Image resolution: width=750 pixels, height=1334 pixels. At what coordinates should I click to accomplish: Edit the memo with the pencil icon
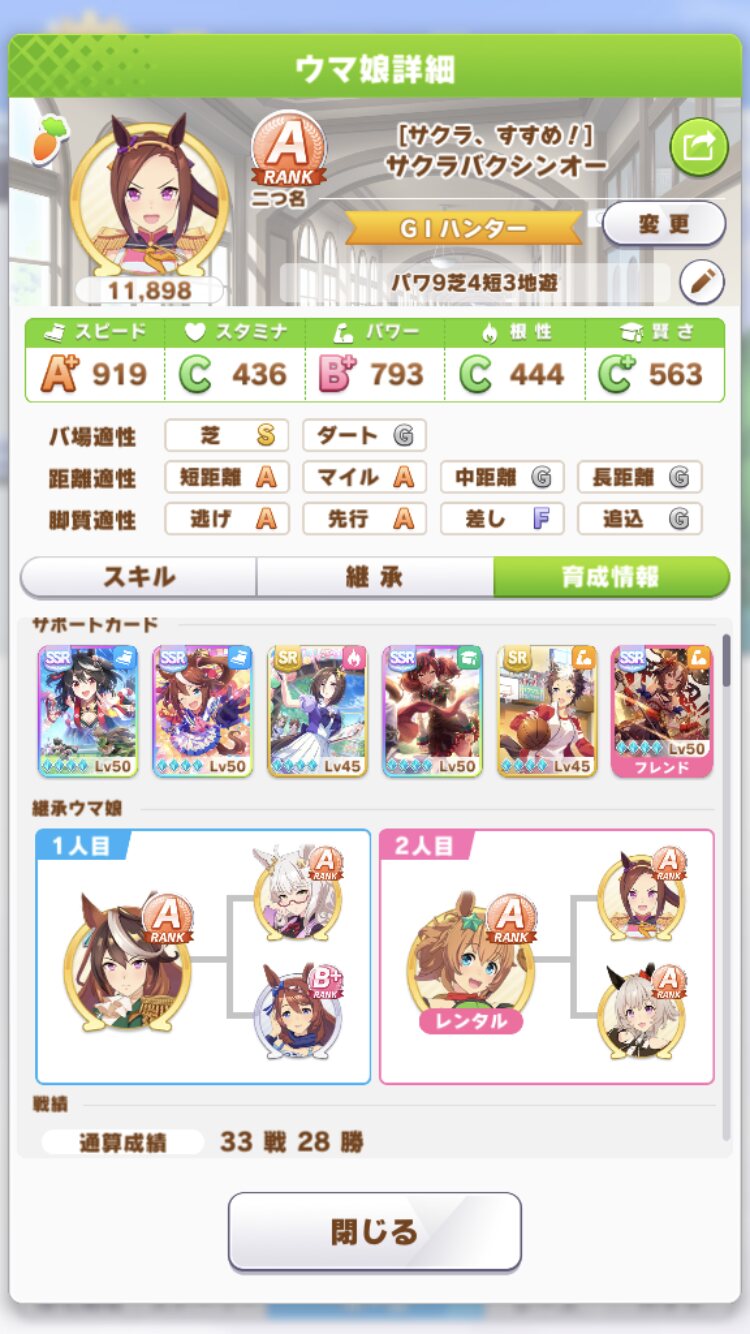coord(701,283)
